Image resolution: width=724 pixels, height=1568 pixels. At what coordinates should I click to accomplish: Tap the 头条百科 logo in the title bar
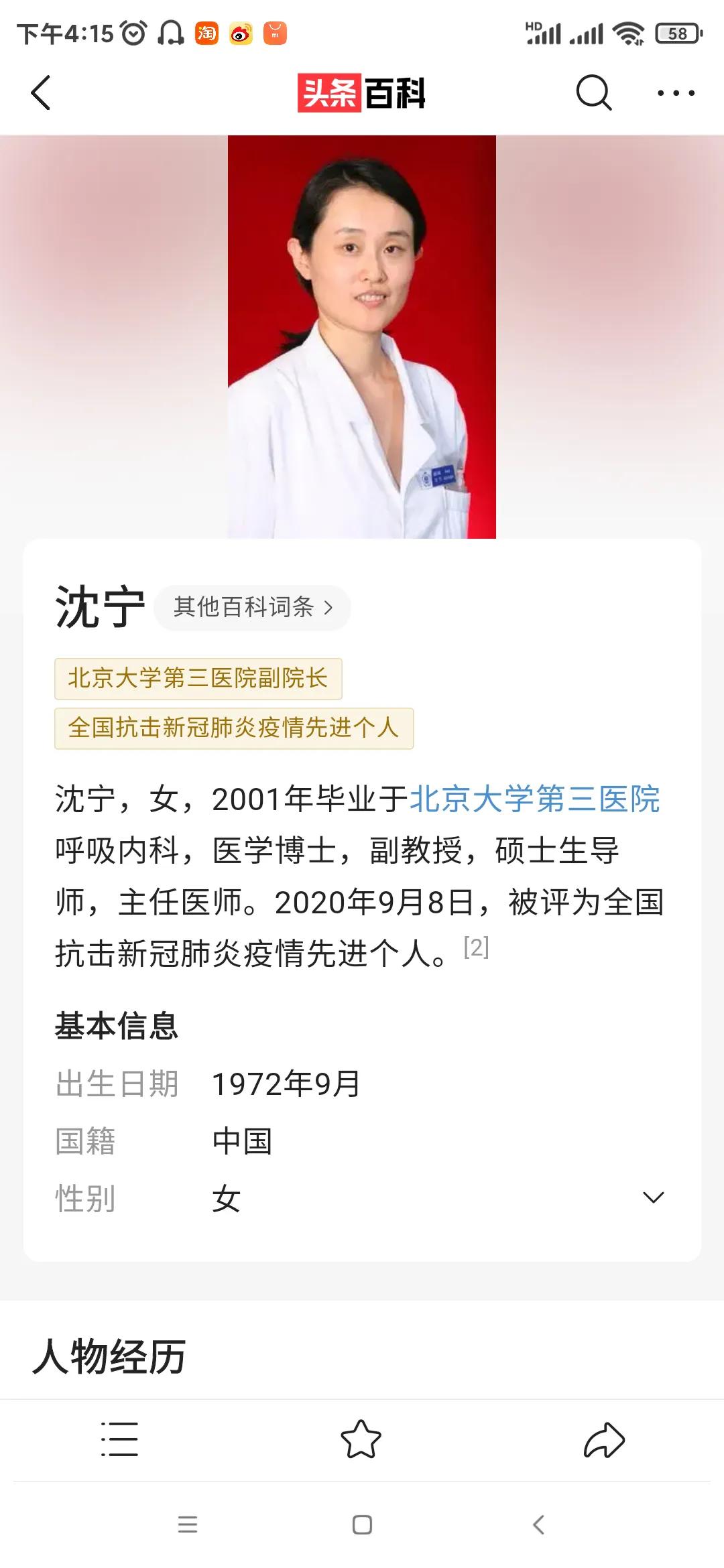tap(362, 94)
